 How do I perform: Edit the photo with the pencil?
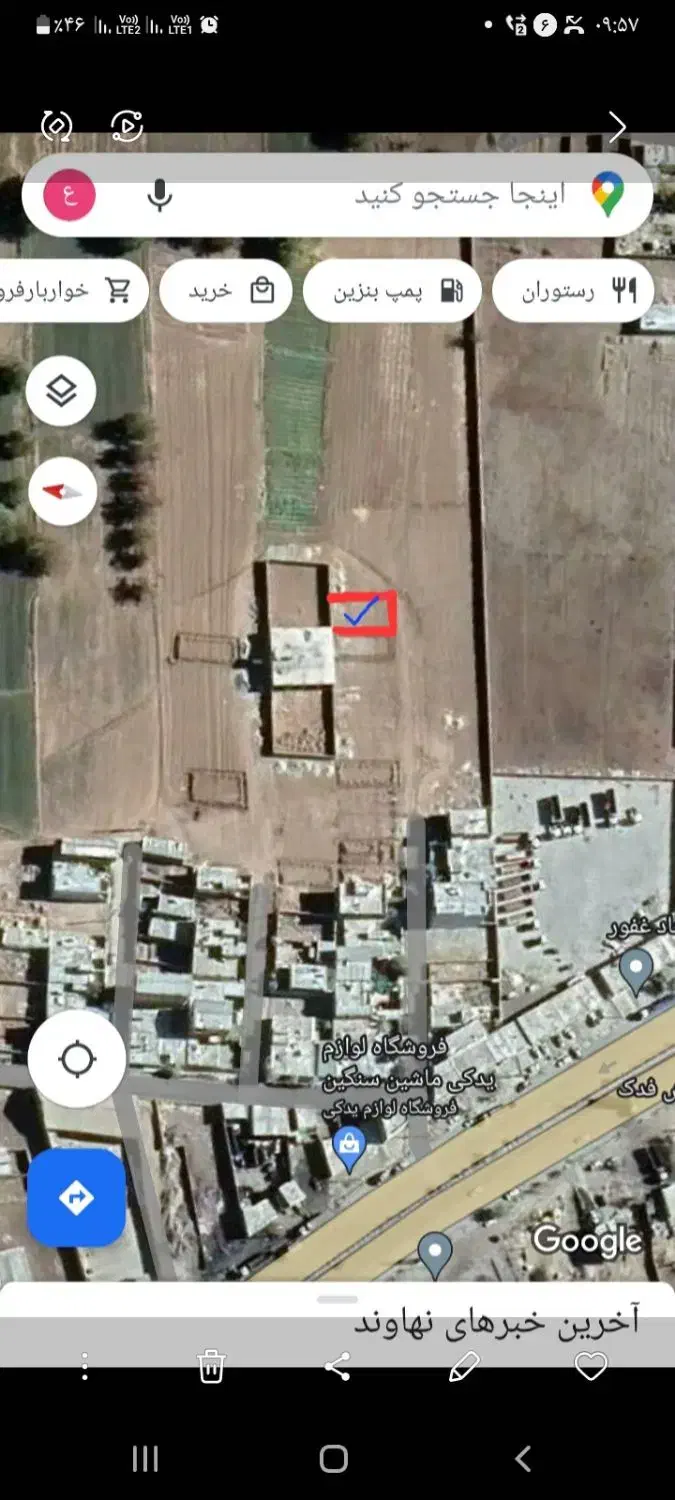(x=464, y=1366)
